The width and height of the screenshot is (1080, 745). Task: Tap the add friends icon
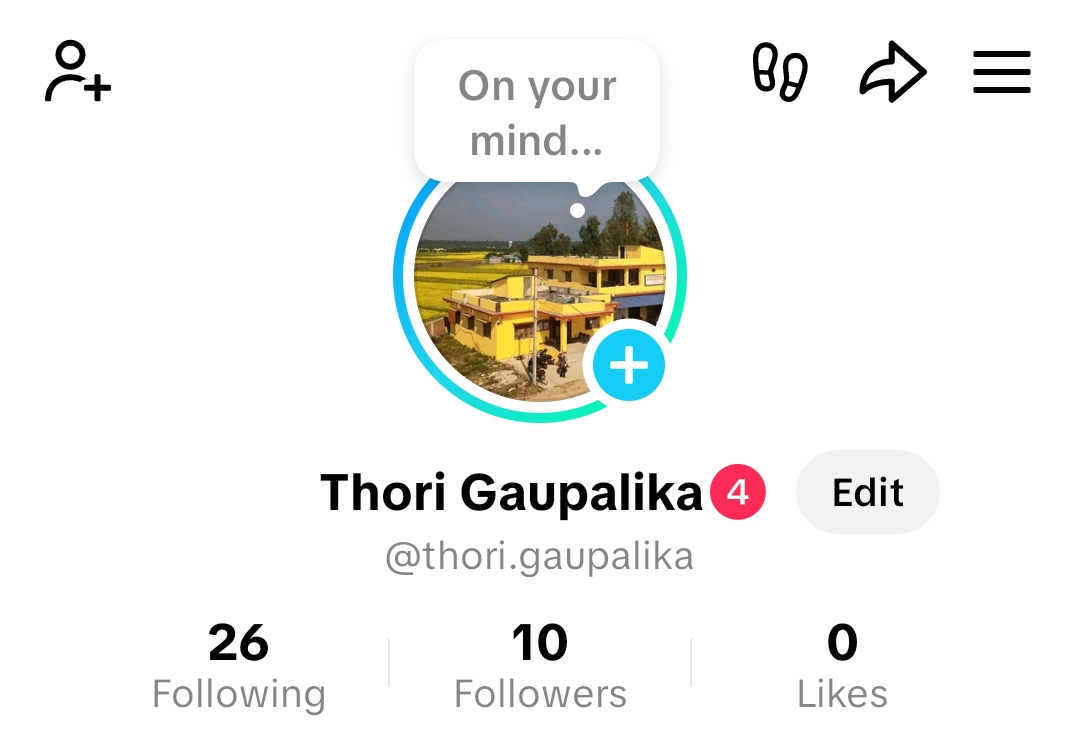(x=77, y=72)
